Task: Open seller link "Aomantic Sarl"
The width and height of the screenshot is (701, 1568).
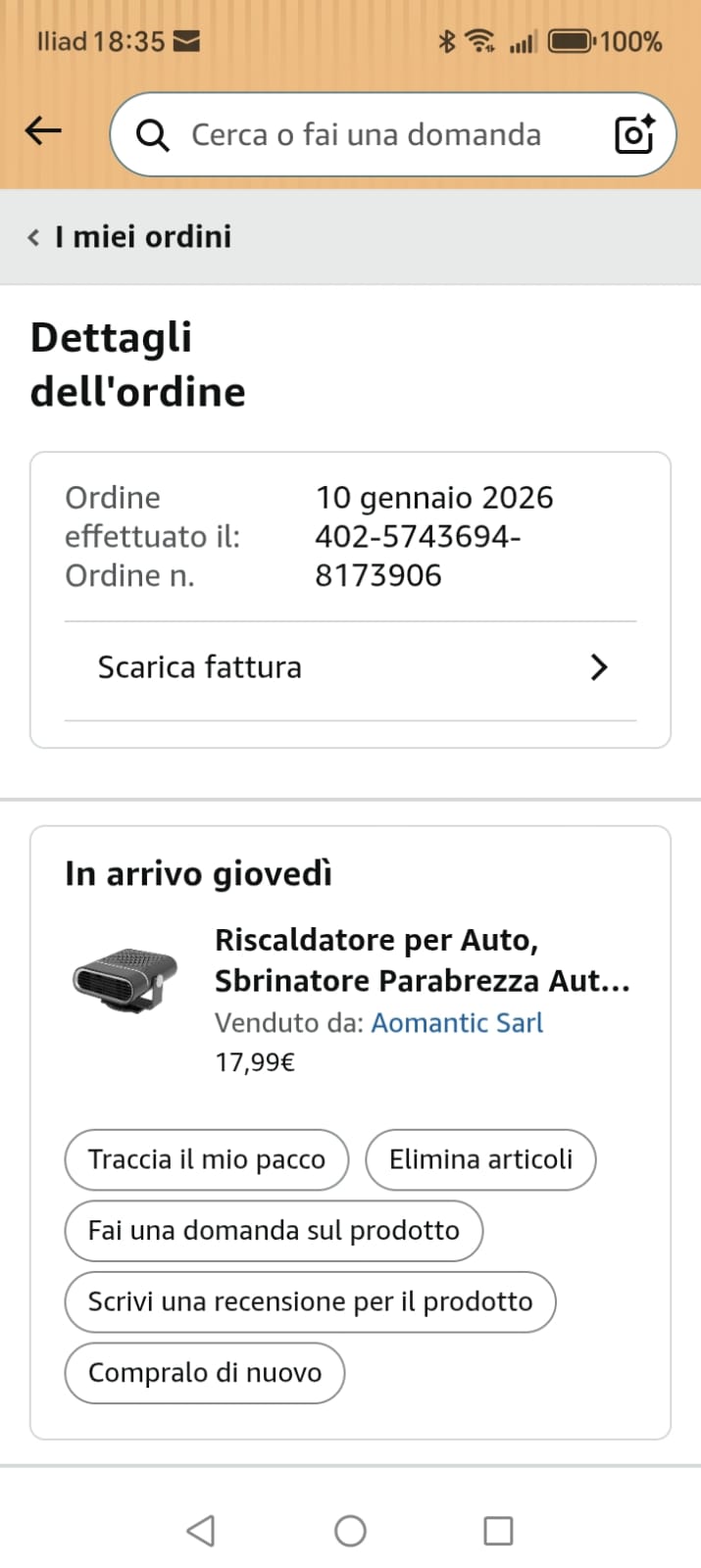Action: (457, 1023)
